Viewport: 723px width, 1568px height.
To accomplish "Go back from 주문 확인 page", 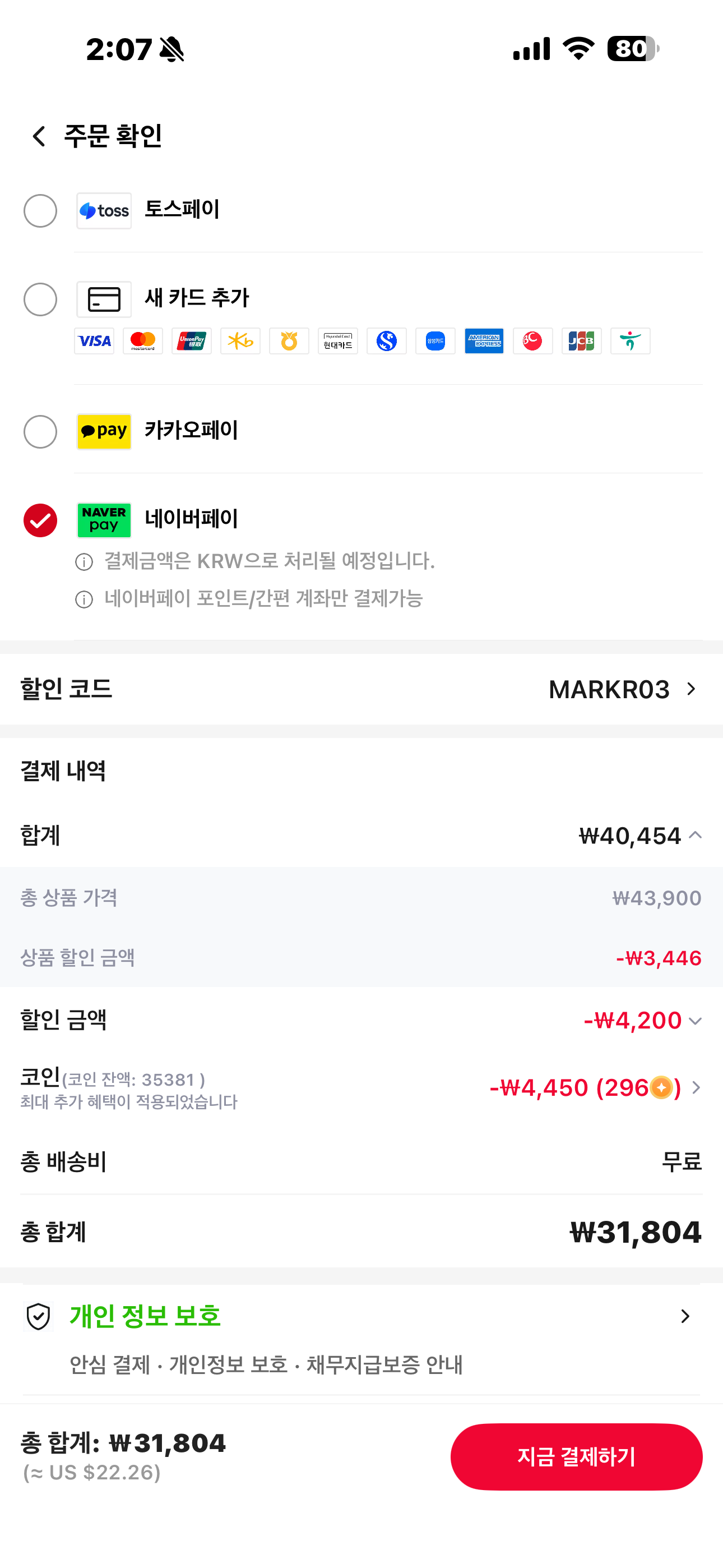I will coord(39,136).
